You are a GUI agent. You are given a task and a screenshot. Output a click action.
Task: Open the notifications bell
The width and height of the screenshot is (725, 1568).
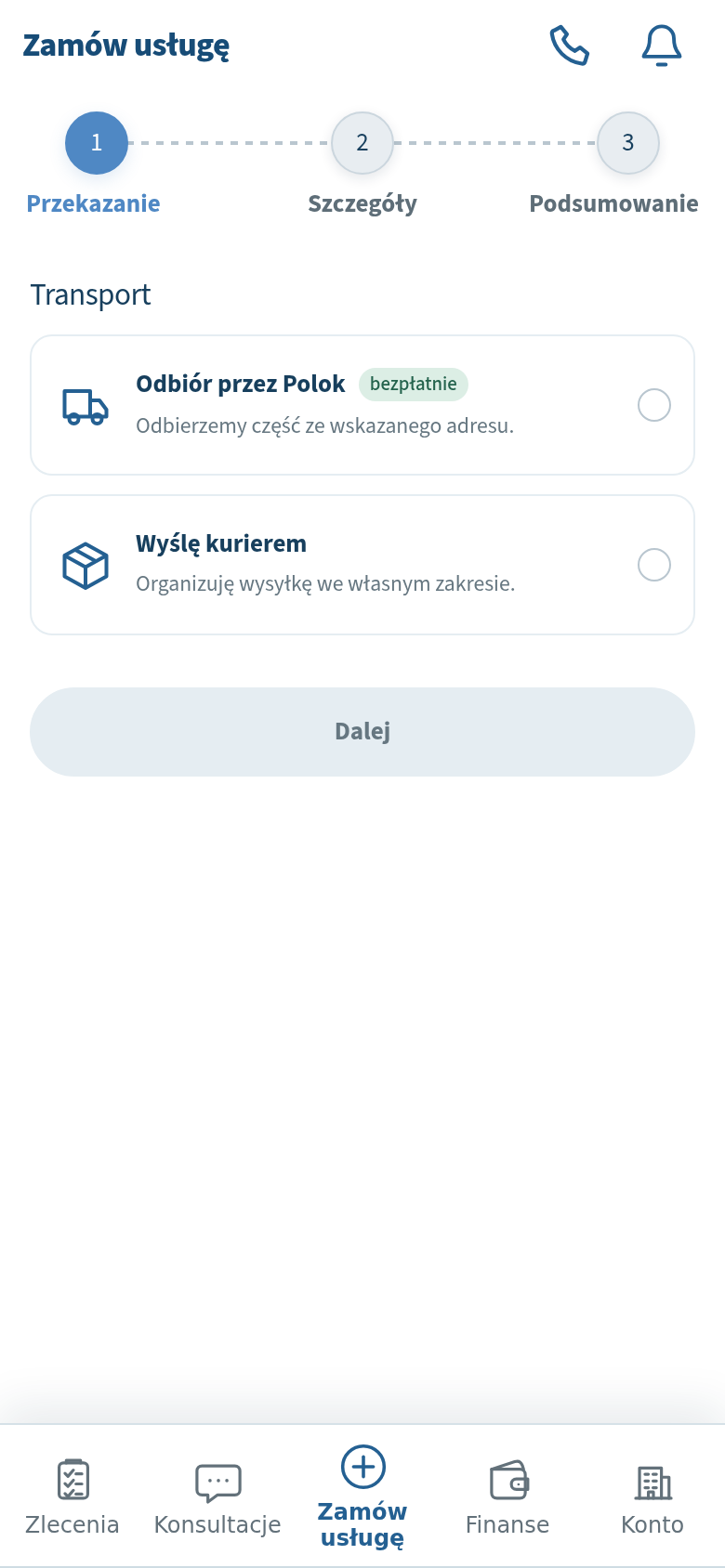pyautogui.click(x=662, y=46)
